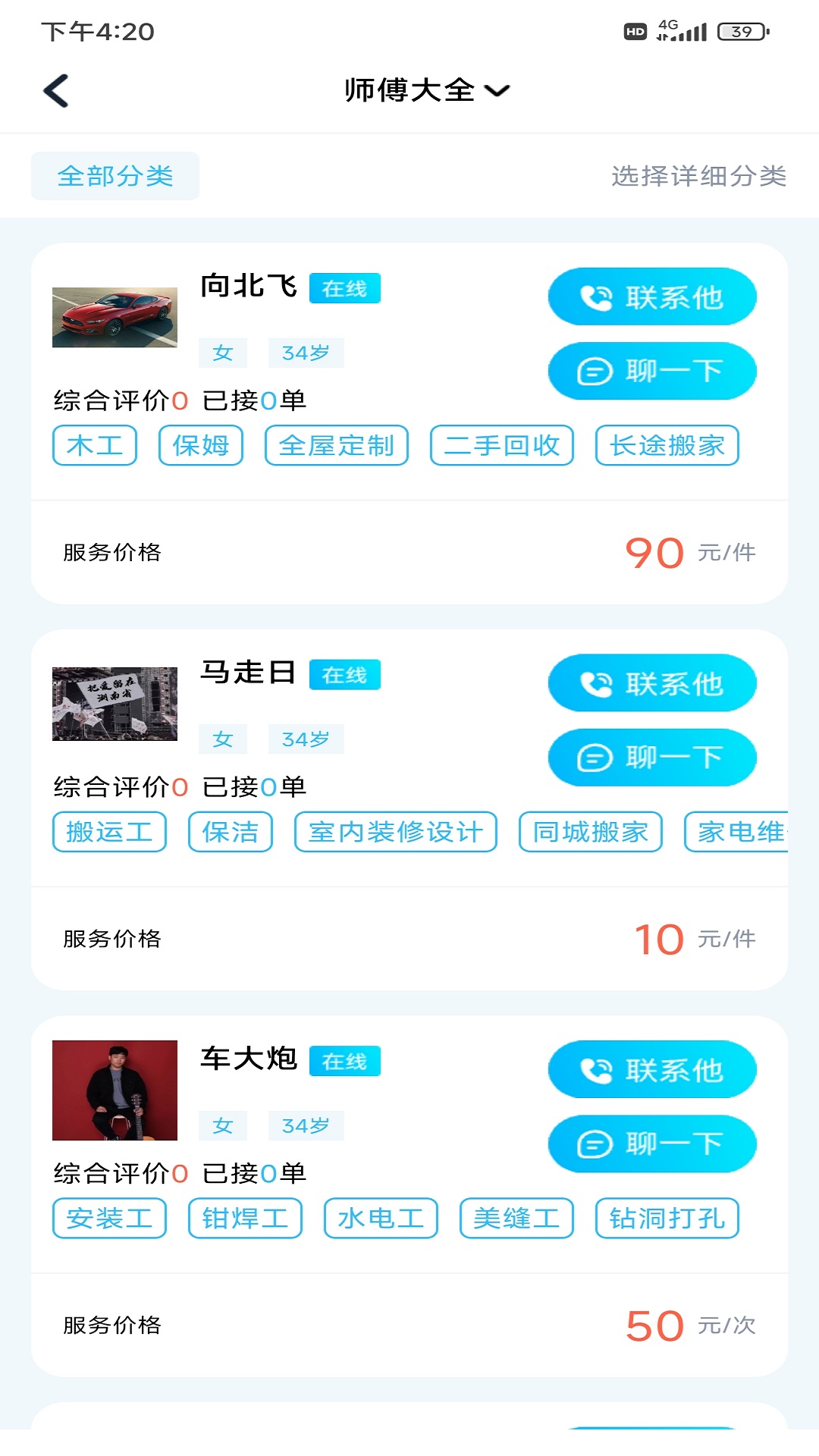
Task: Select the 全屋定制 tag under 向北飞
Action: pyautogui.click(x=336, y=445)
